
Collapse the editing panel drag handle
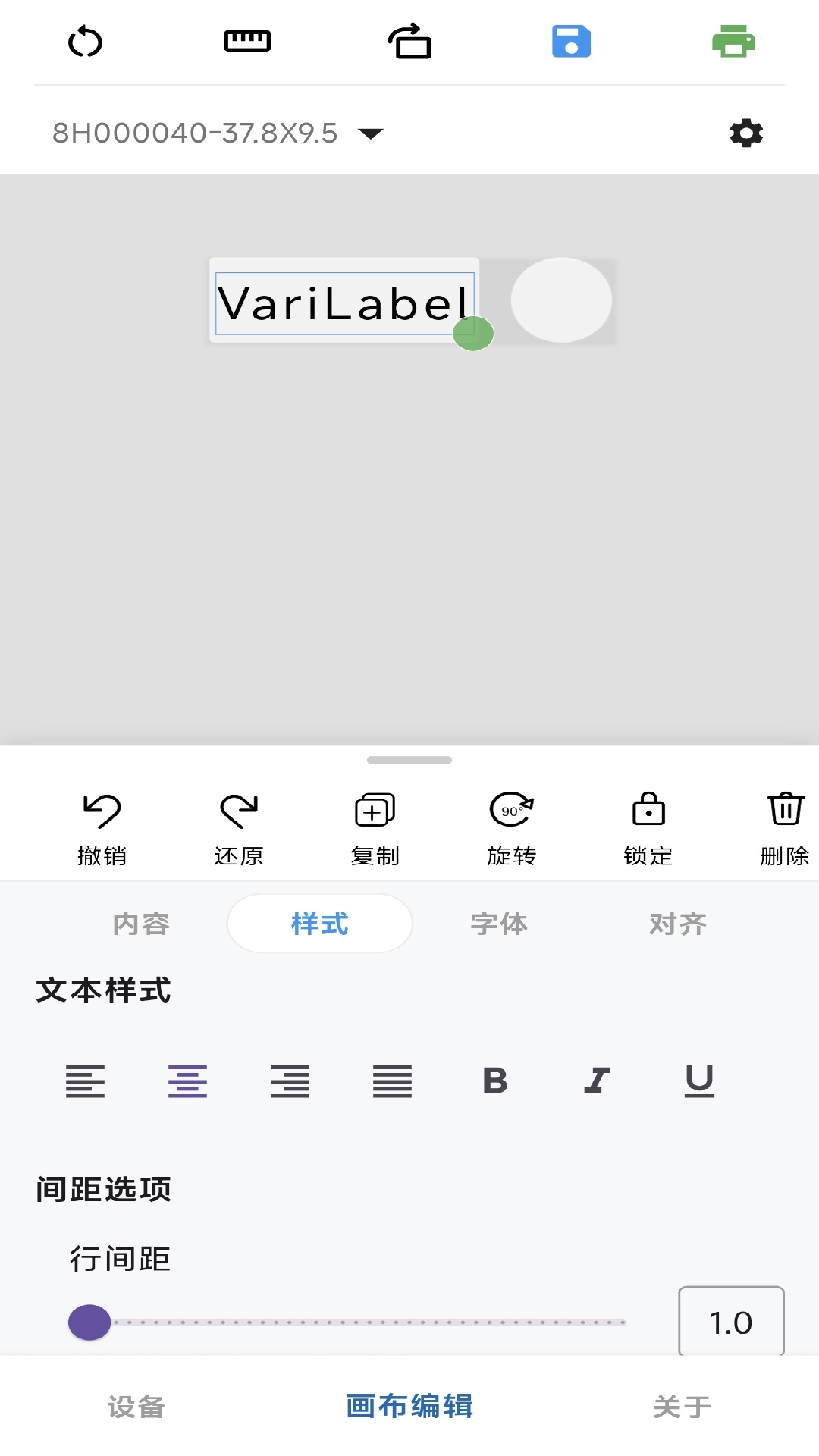409,759
